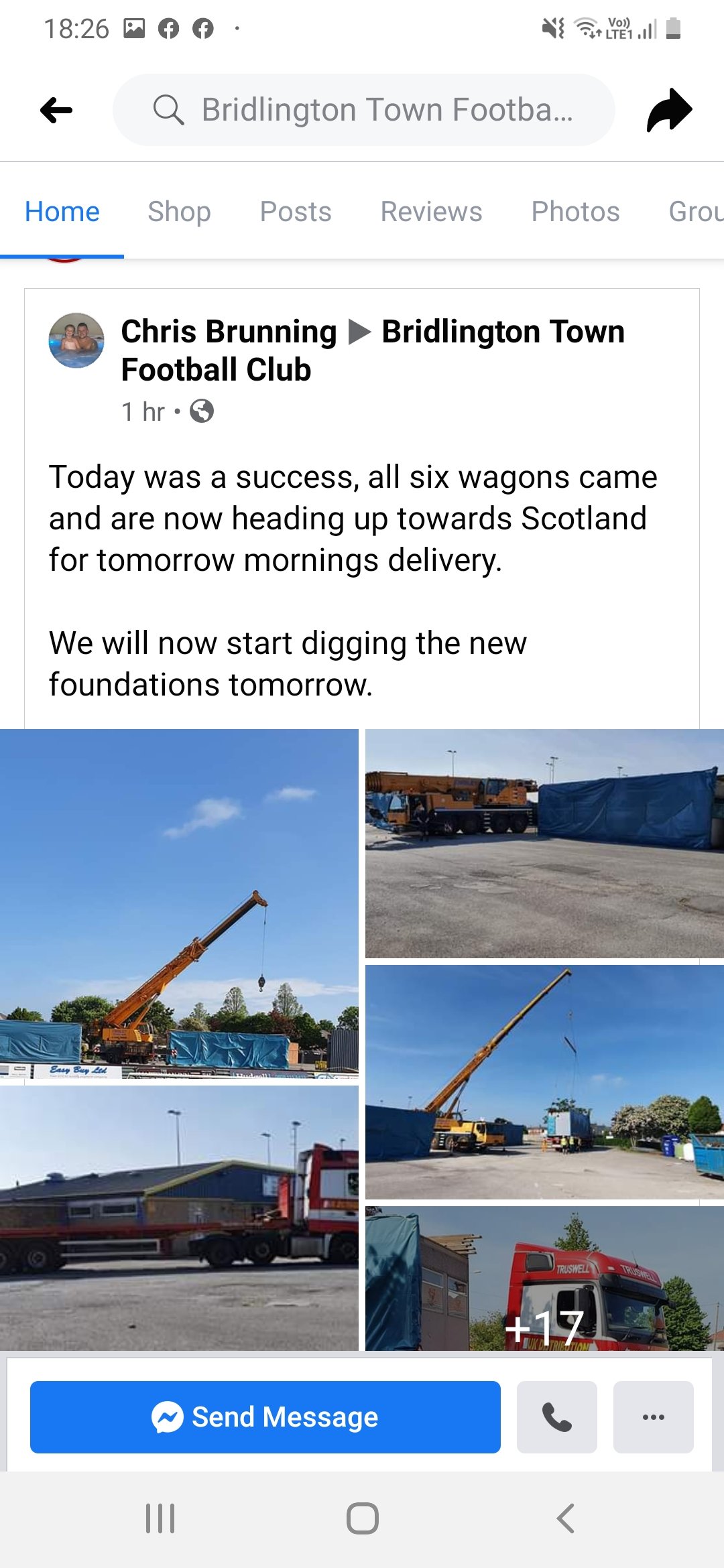The height and width of the screenshot is (1568, 724).
Task: Go to the home screen via the navigation bar
Action: [363, 1518]
